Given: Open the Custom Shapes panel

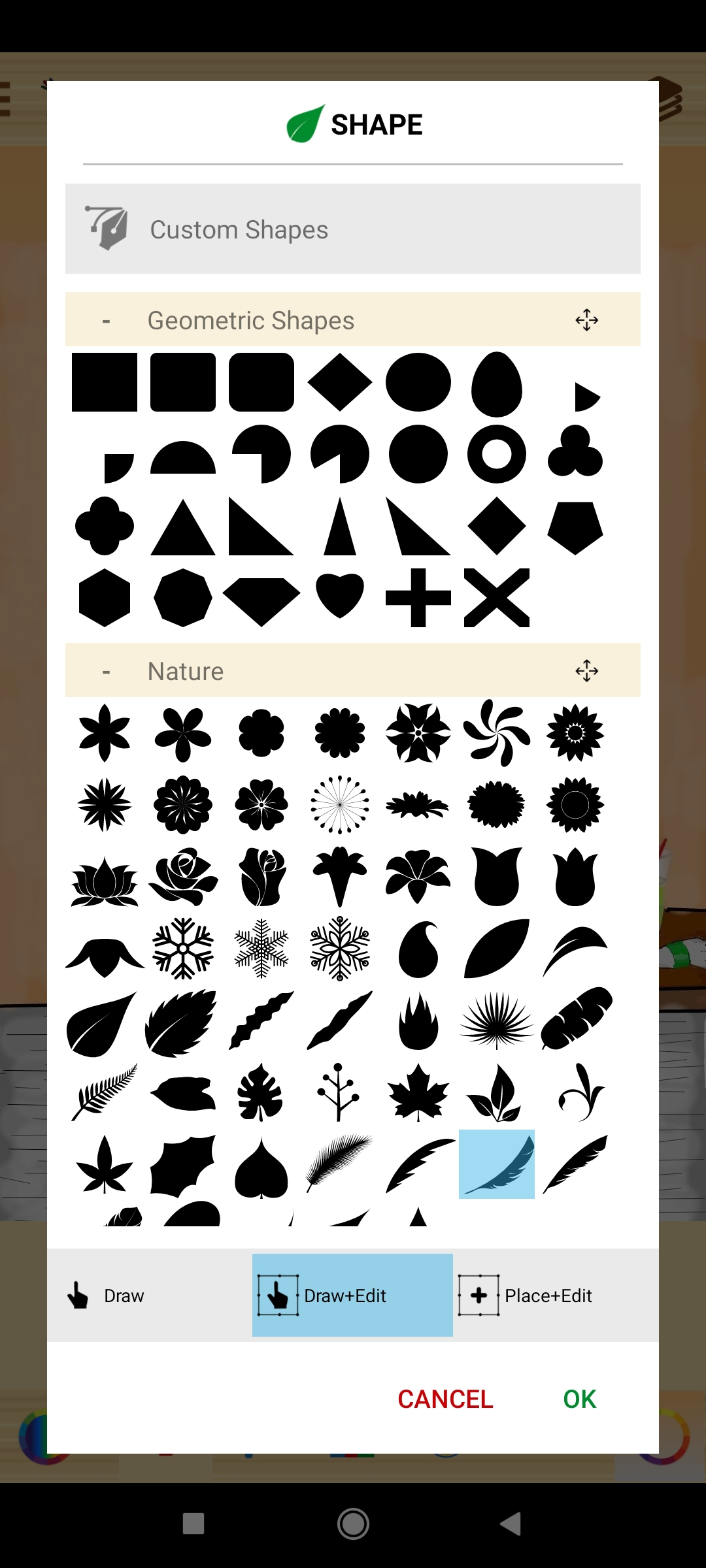Looking at the screenshot, I should [239, 229].
